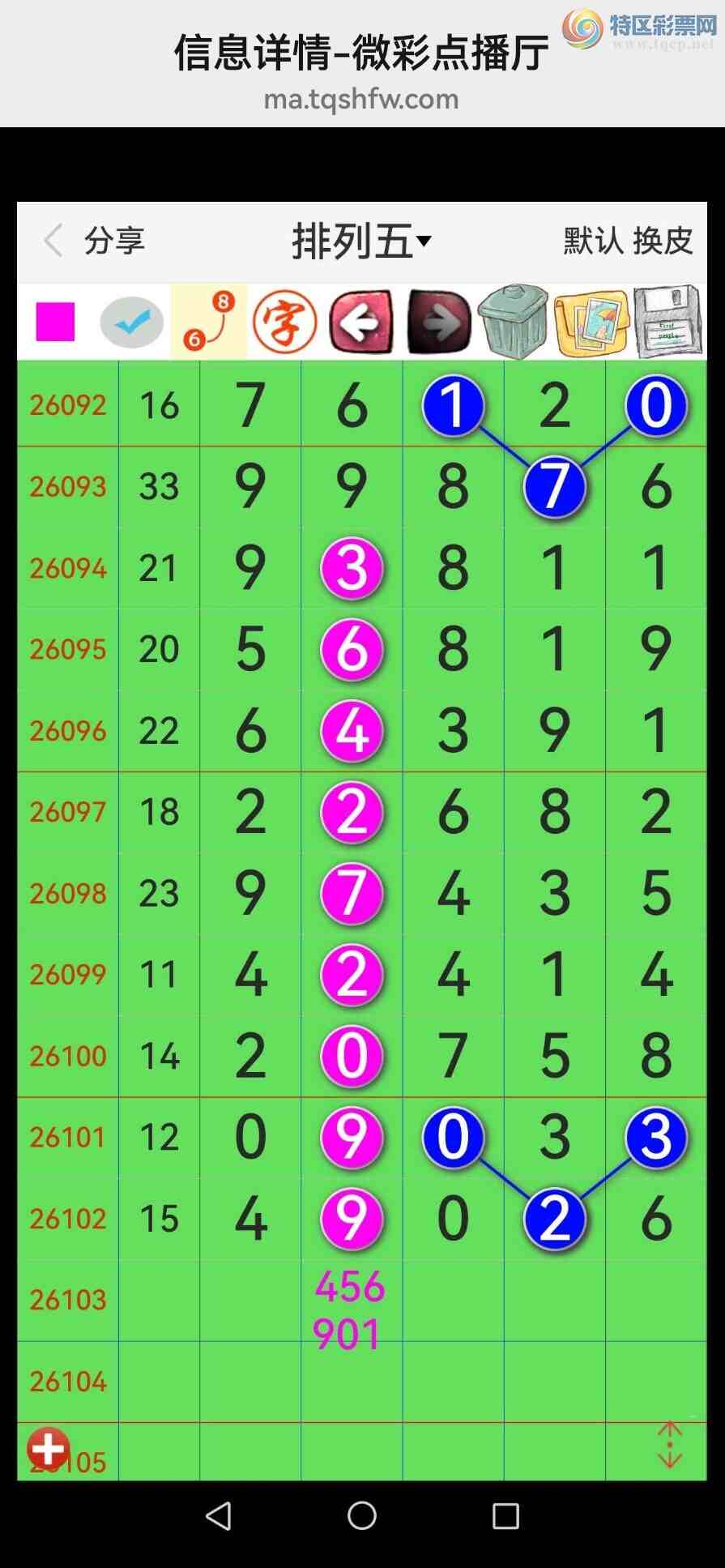
Task: Select the 默认 option
Action: (593, 241)
